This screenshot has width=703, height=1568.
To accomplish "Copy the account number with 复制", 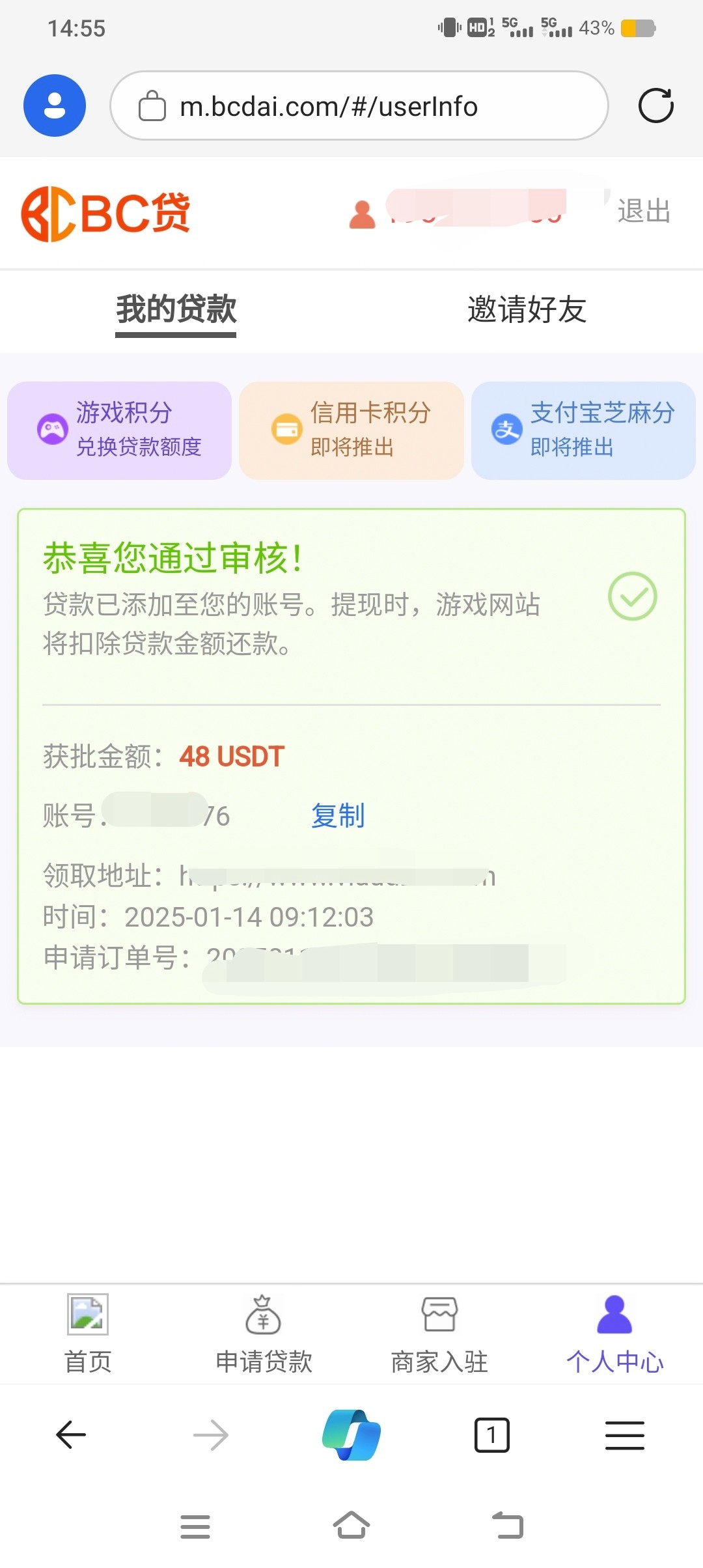I will click(x=338, y=816).
